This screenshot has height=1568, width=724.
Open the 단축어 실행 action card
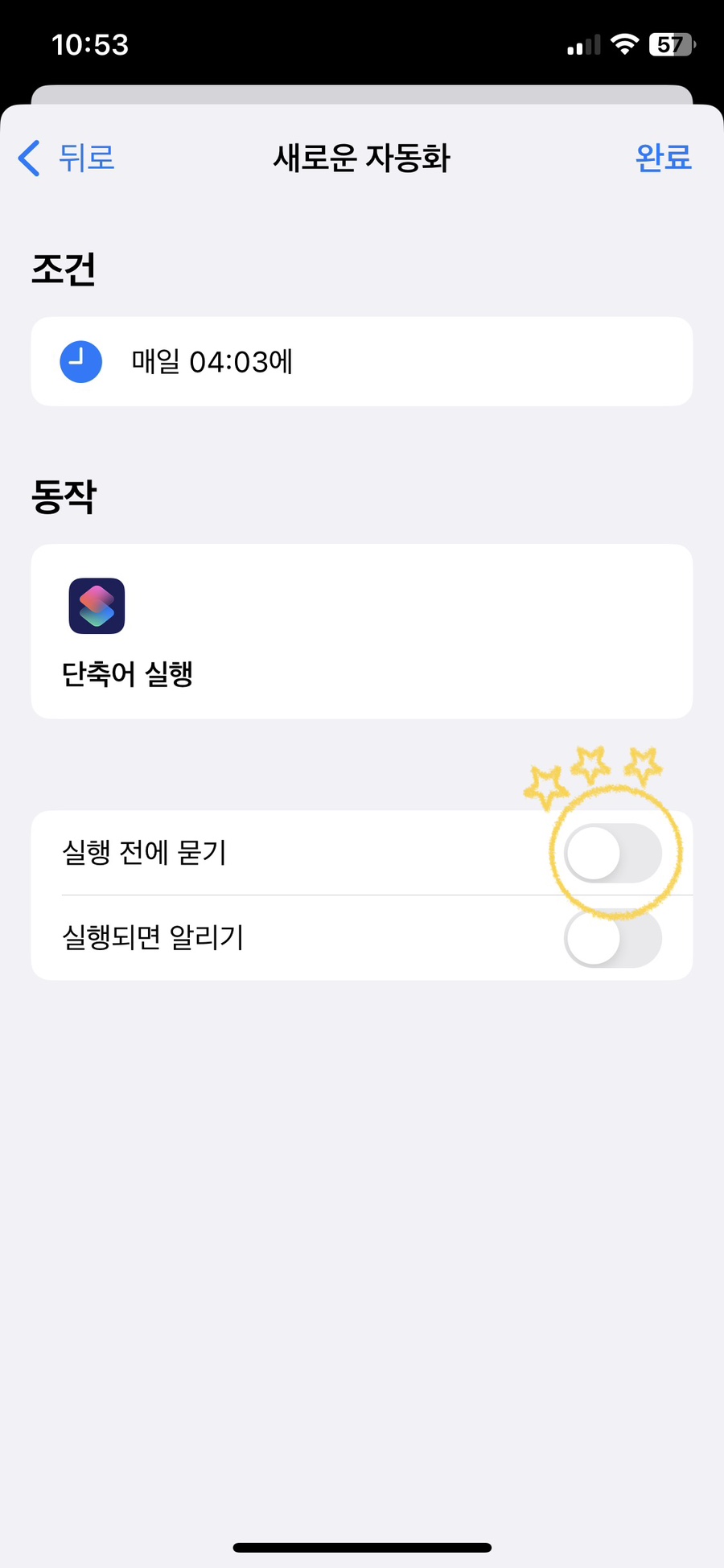(361, 632)
